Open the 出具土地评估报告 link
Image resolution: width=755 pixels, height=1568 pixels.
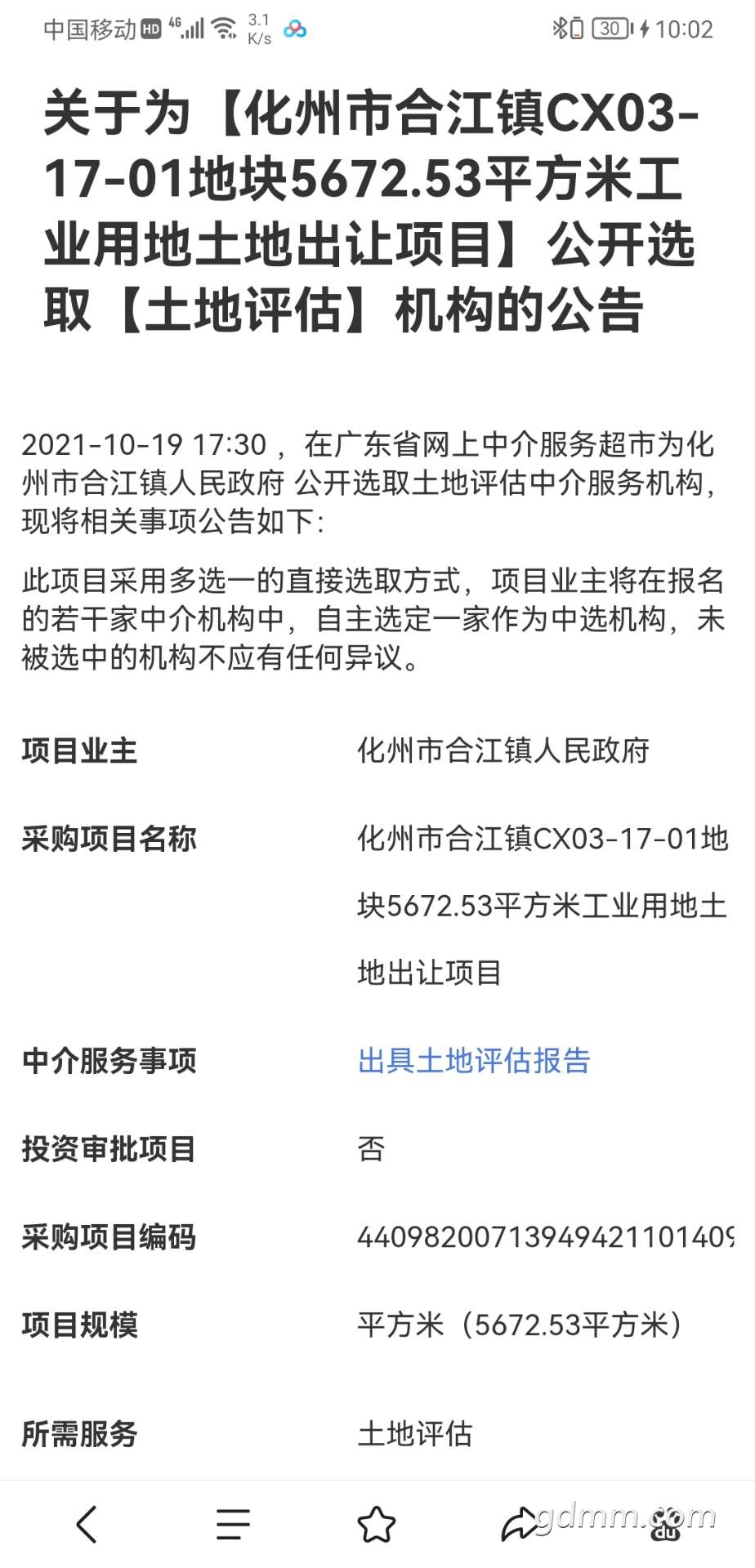pos(474,1061)
